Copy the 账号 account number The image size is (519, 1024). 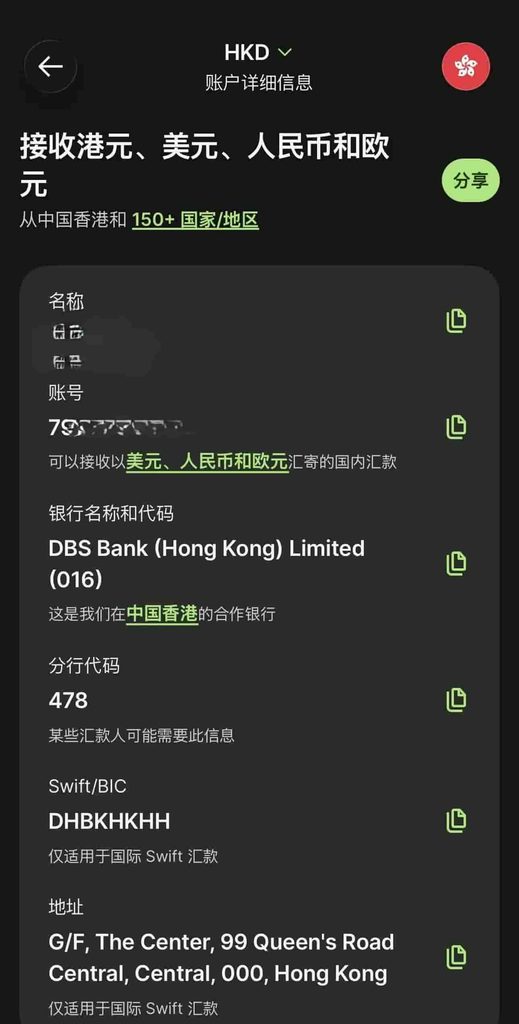point(456,426)
